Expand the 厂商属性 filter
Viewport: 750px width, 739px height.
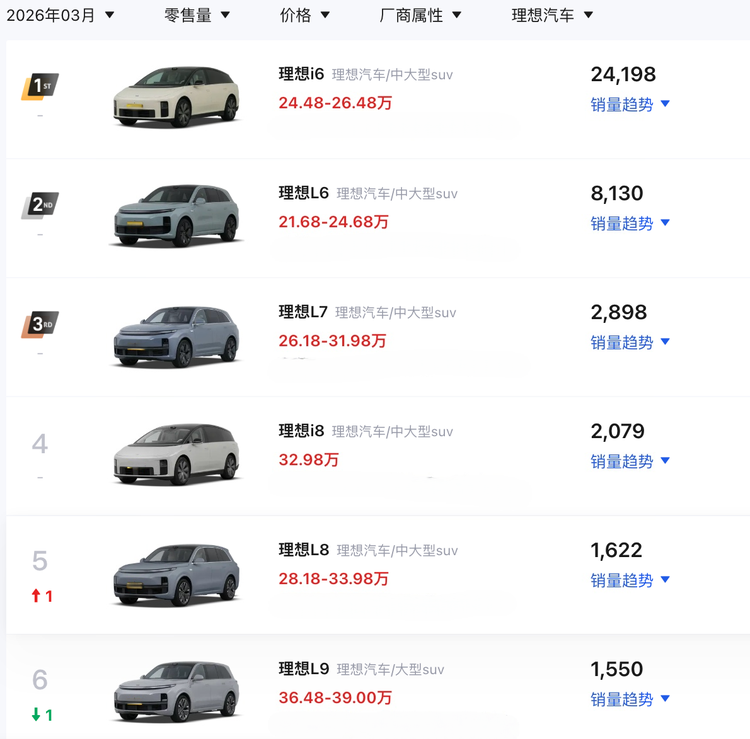tap(421, 15)
